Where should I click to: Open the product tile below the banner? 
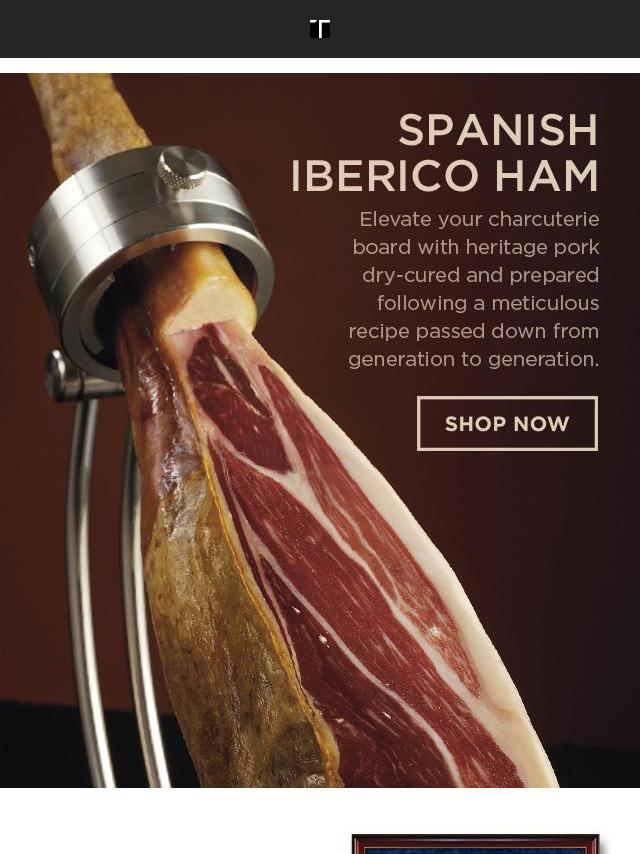476,843
